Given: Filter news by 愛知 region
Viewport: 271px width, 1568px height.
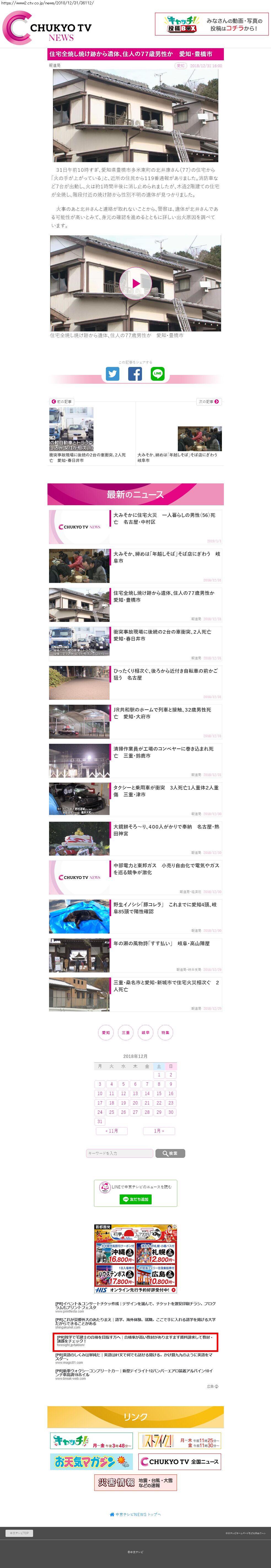Looking at the screenshot, I should [106, 1032].
